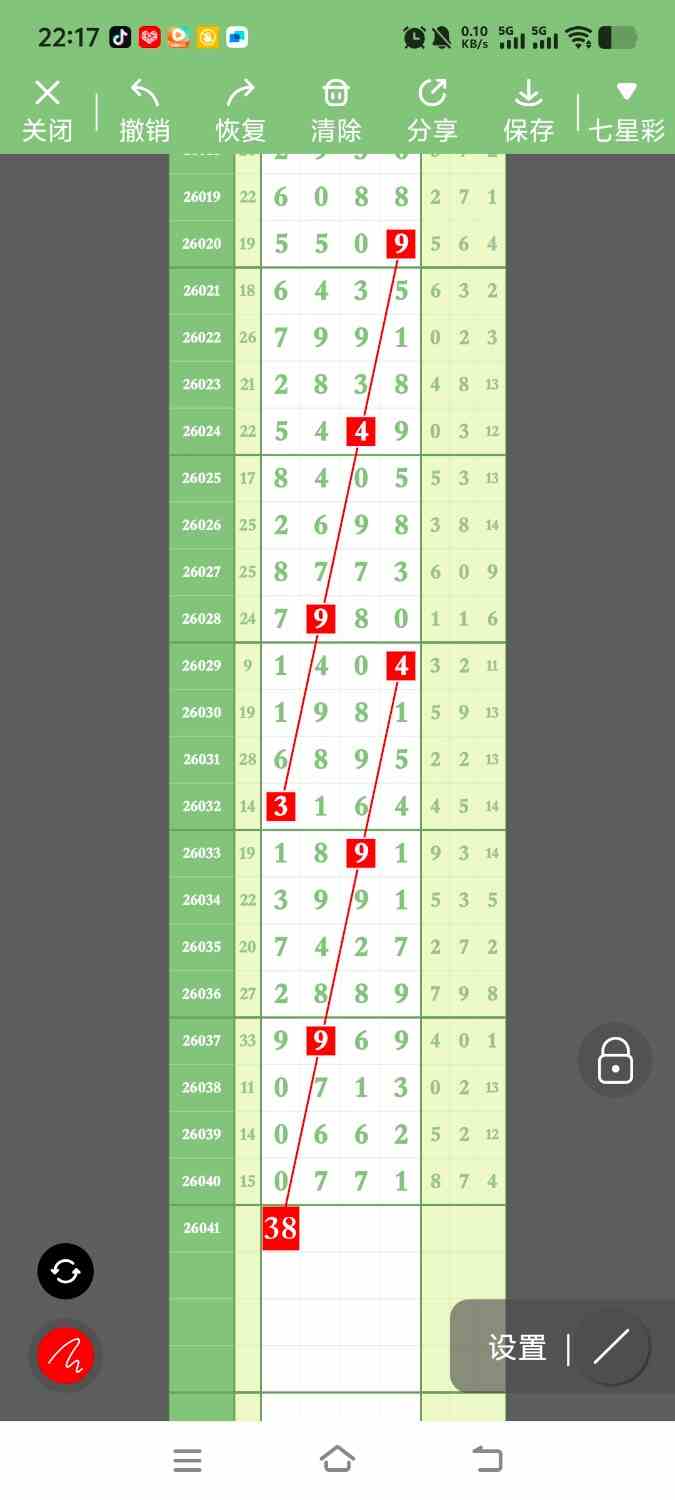Go back using the system back button
This screenshot has width=675, height=1500.
pyautogui.click(x=487, y=1459)
